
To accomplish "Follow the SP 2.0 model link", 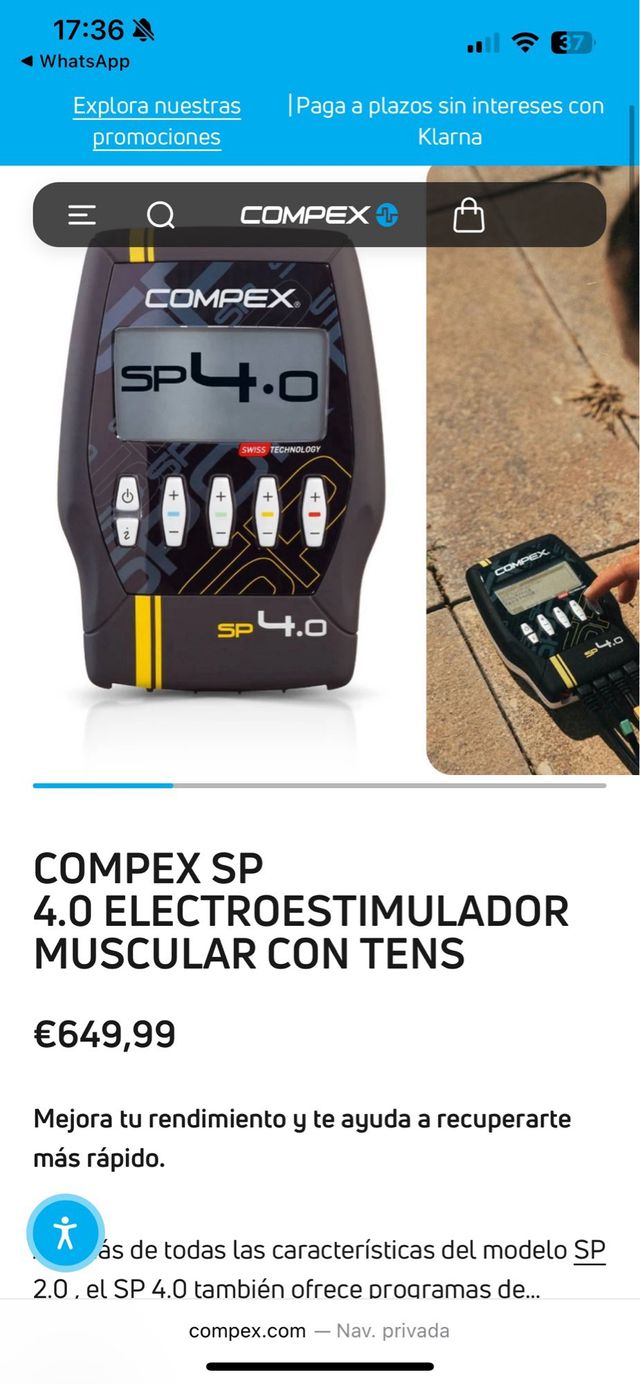I will tap(589, 1250).
